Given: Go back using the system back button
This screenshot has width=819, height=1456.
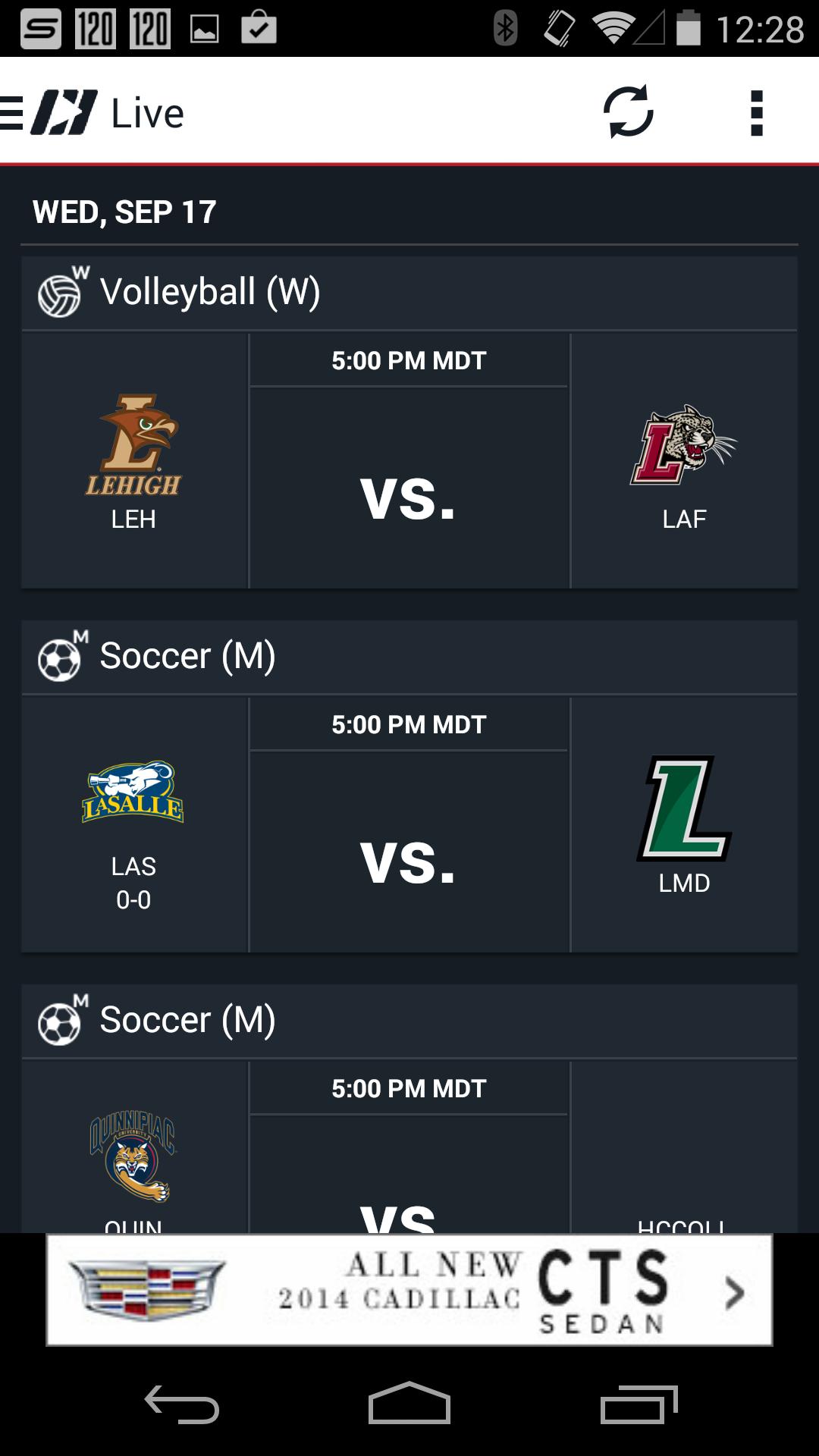Looking at the screenshot, I should [x=182, y=1404].
